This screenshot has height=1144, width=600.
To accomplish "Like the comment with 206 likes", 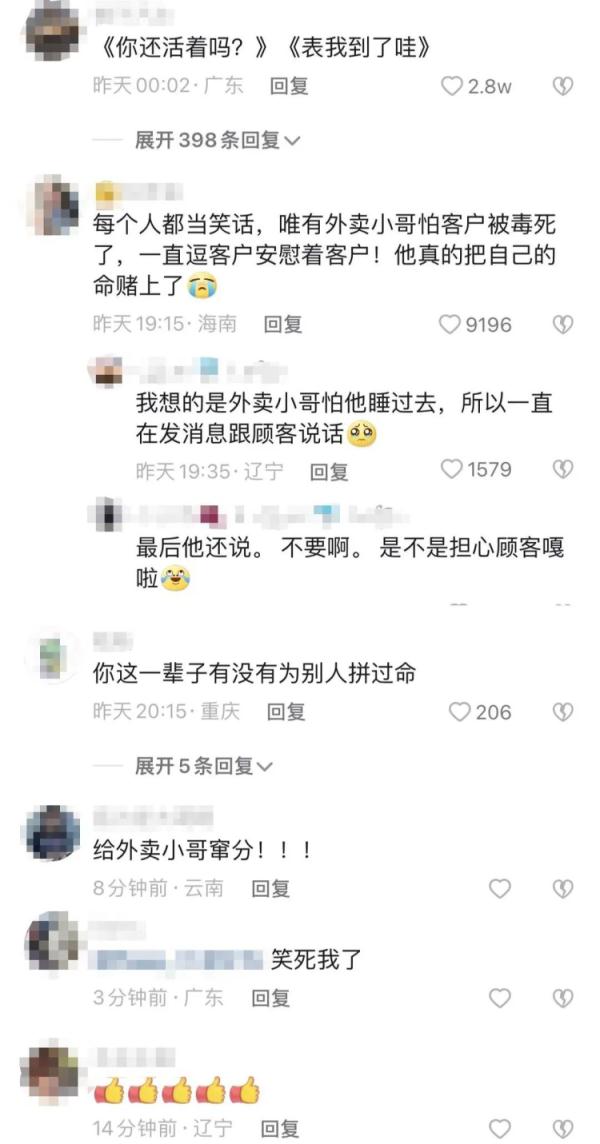I will pos(460,712).
